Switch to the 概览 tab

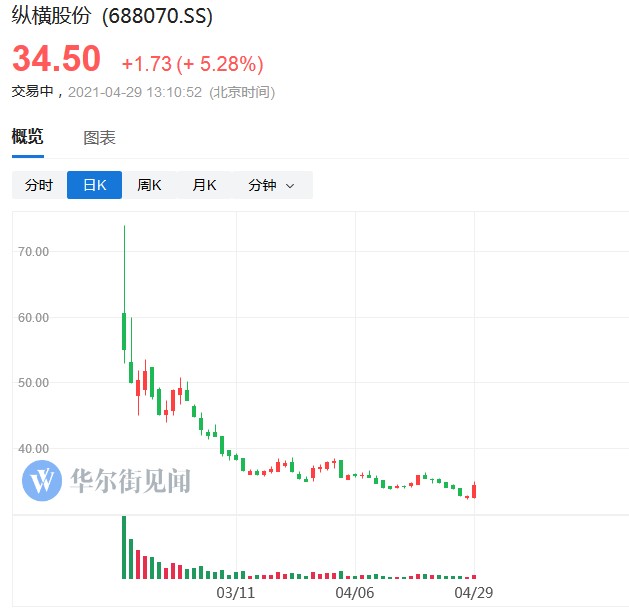(x=27, y=138)
